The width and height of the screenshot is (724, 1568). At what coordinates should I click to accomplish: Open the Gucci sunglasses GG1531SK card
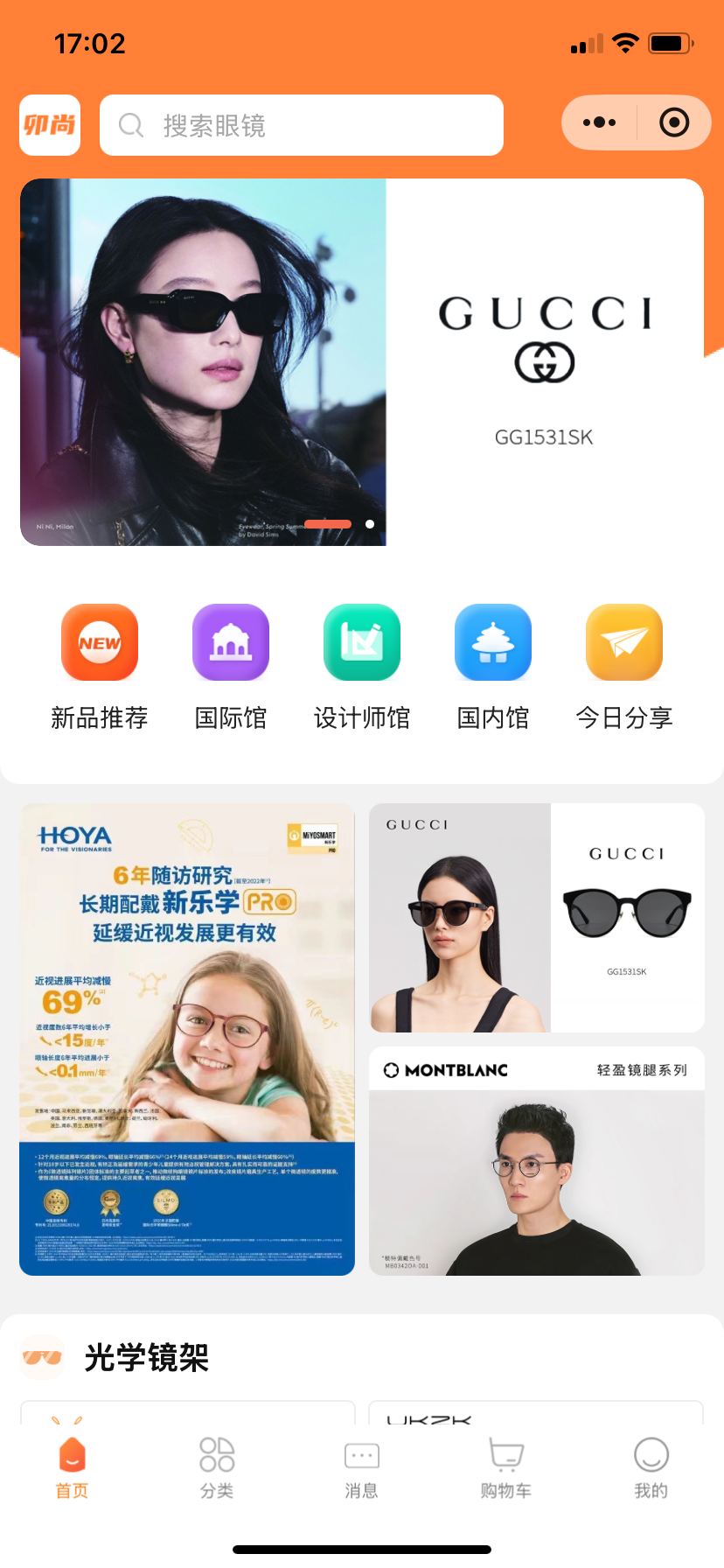(537, 918)
